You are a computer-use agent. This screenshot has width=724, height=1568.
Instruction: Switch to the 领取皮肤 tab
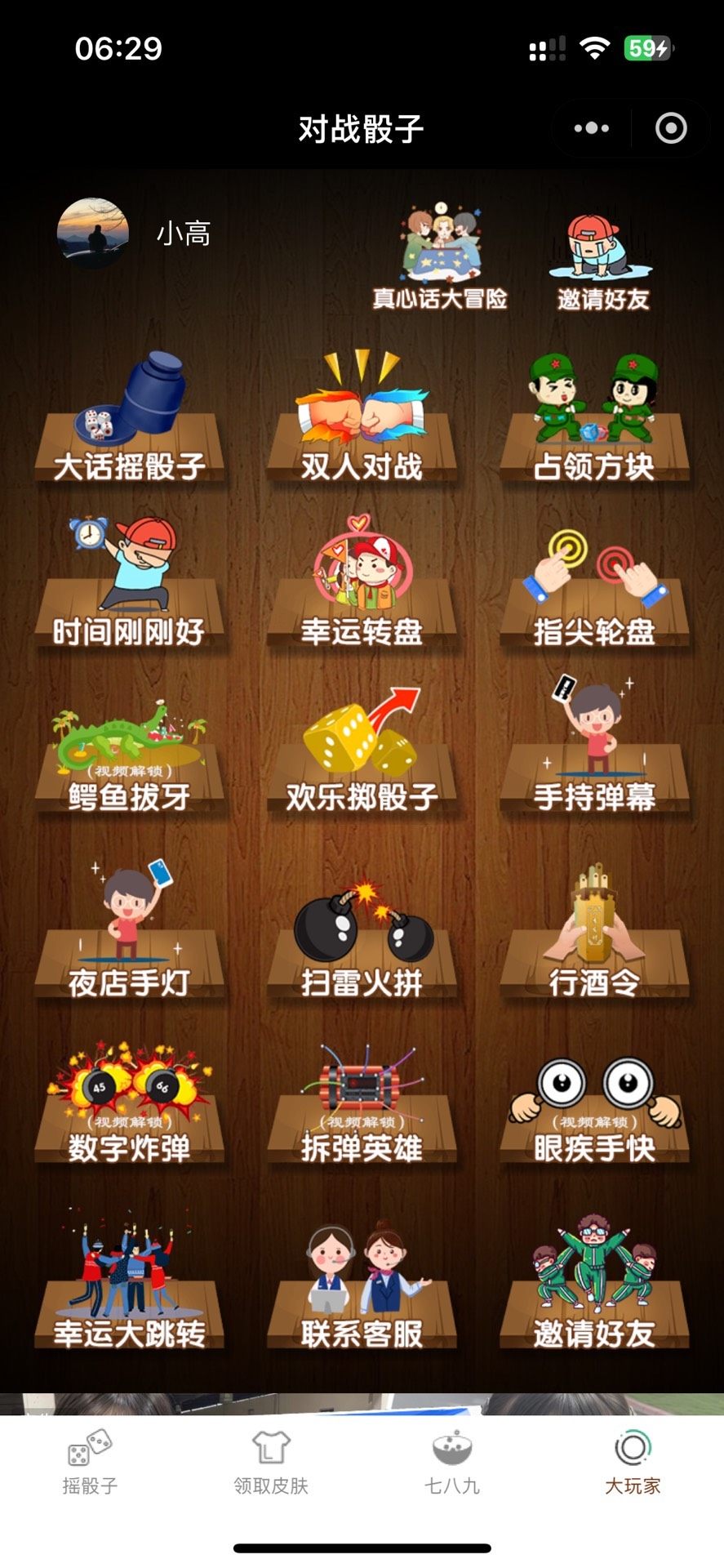271,1463
